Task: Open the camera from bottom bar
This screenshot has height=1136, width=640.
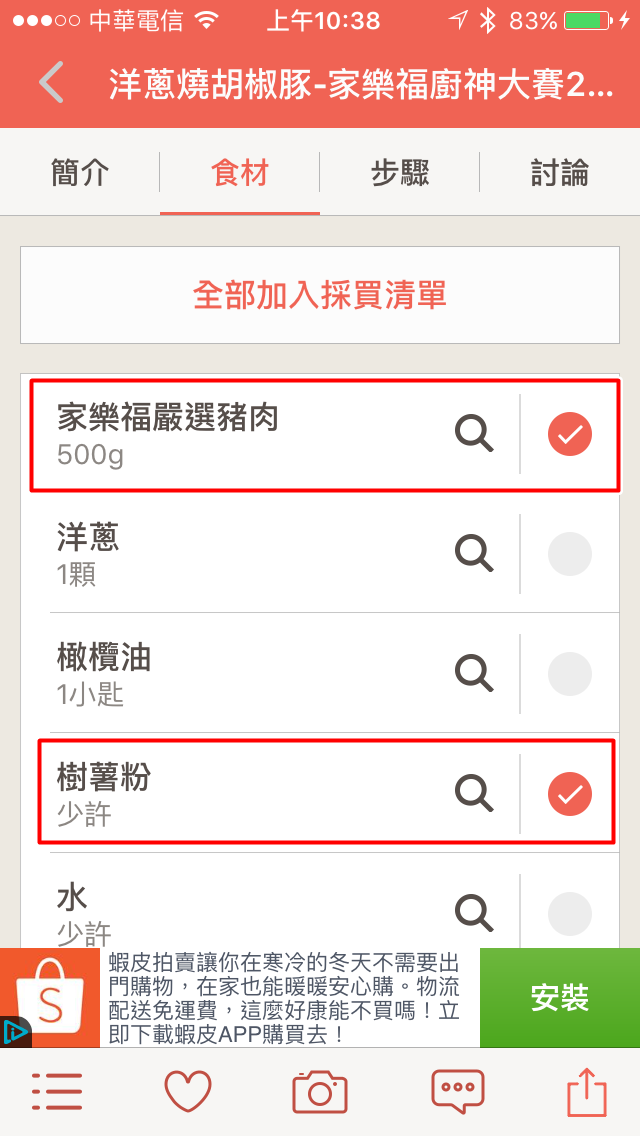Action: pyautogui.click(x=320, y=1092)
